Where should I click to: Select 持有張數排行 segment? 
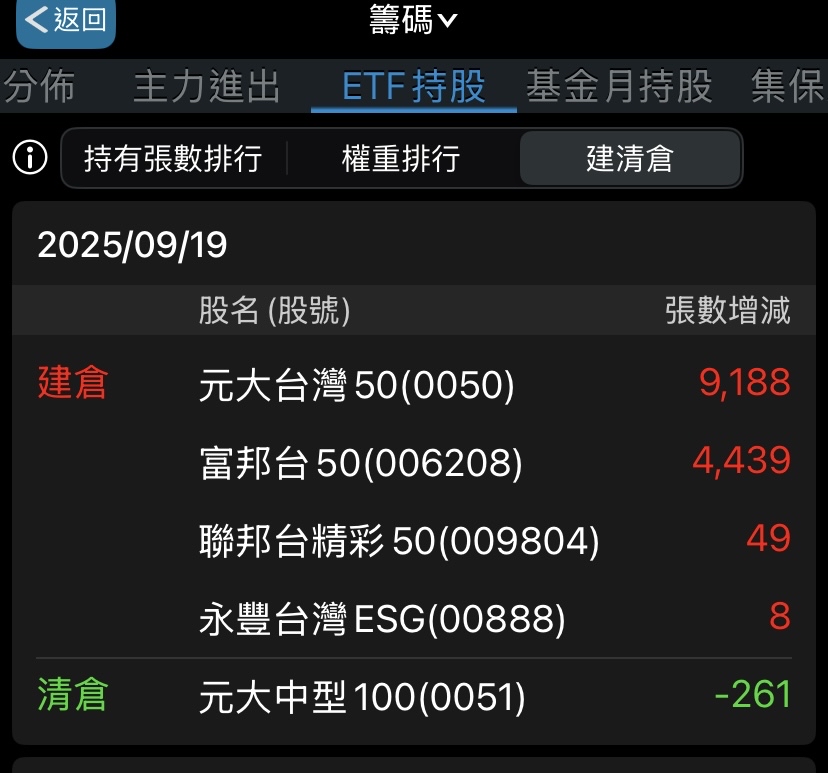click(x=173, y=158)
